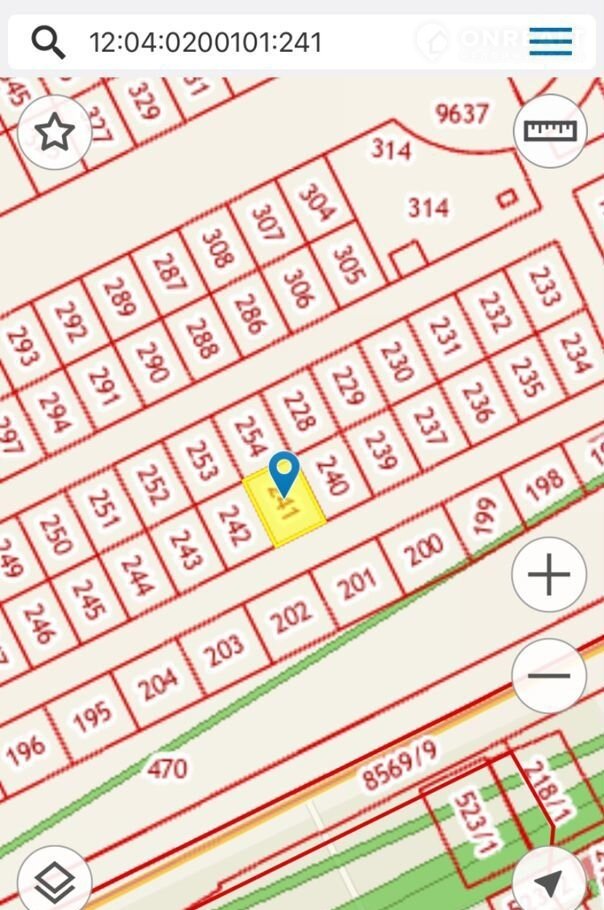Center map on my location arrow
The width and height of the screenshot is (604, 910).
click(548, 882)
